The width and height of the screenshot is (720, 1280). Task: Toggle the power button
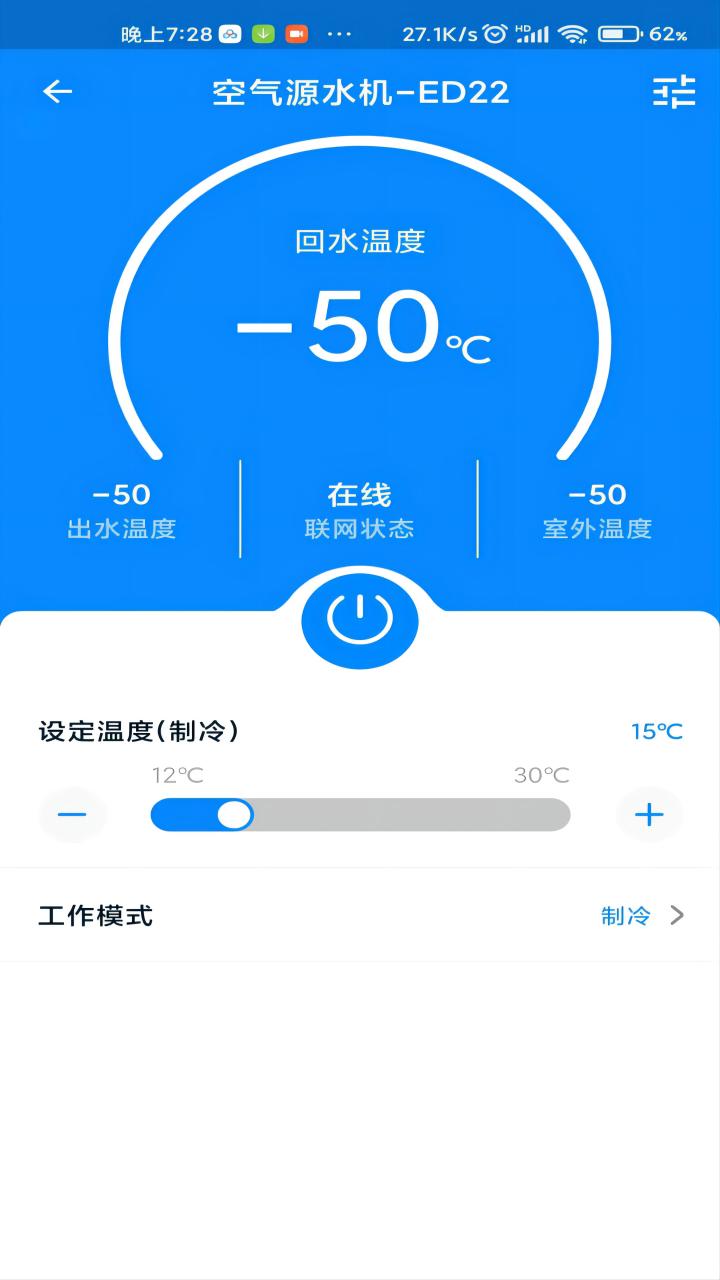click(360, 620)
